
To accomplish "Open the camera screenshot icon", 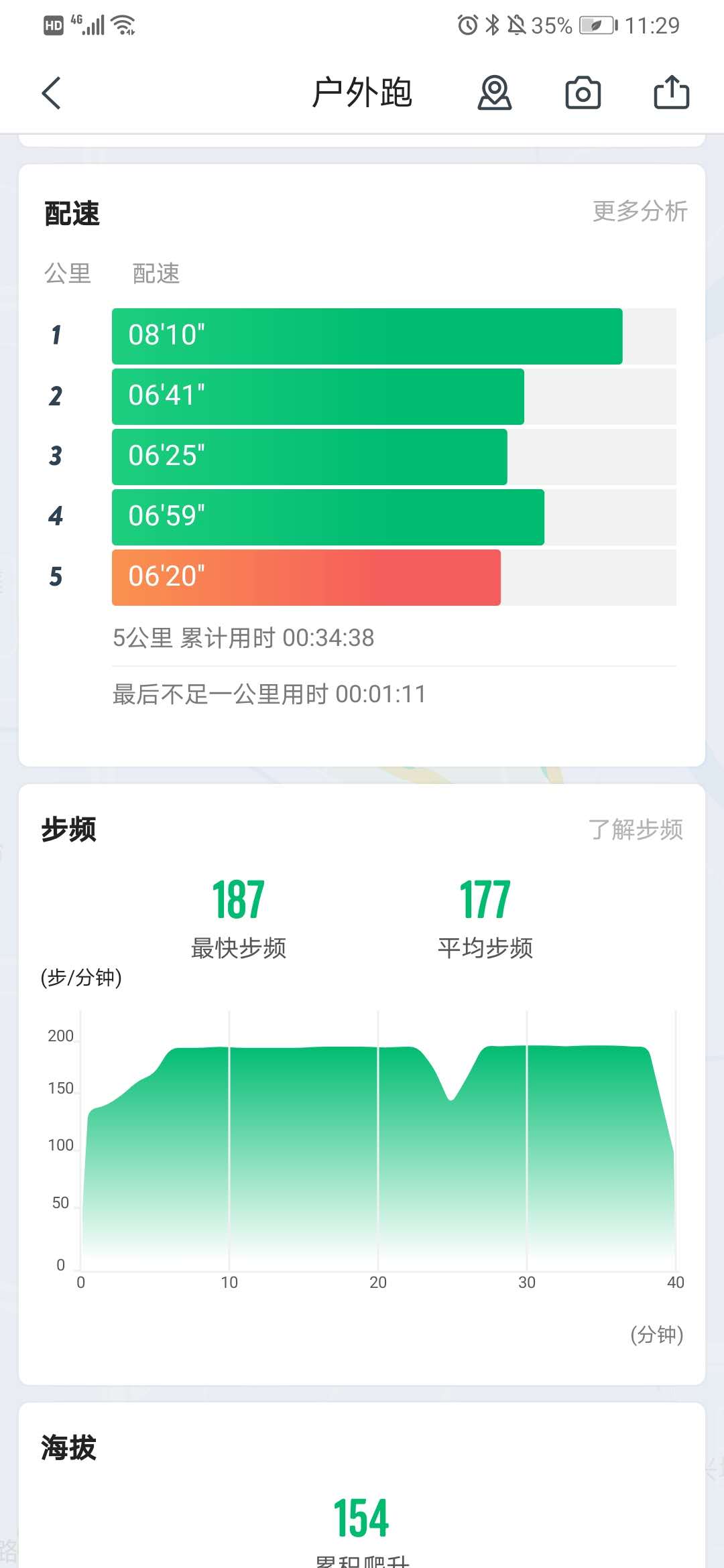I will [x=583, y=94].
